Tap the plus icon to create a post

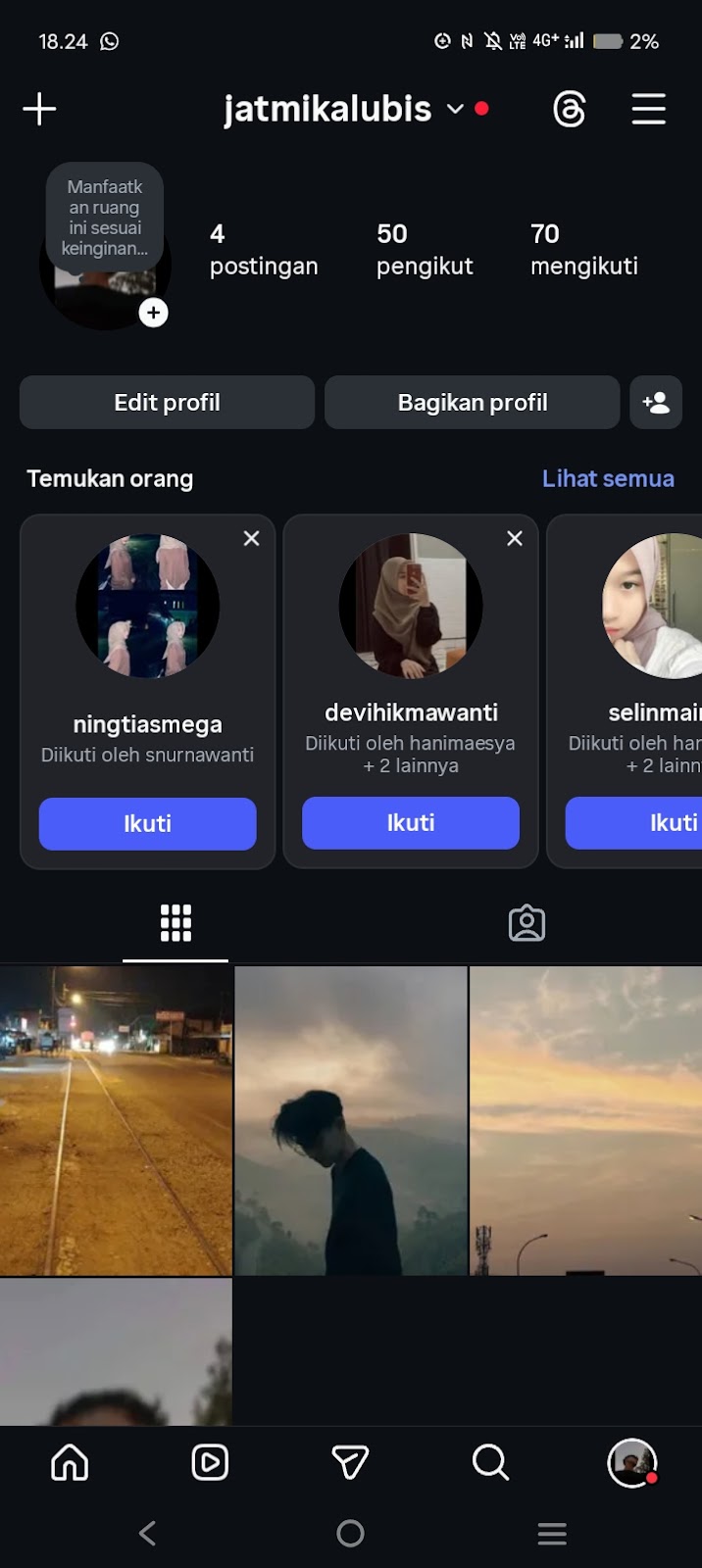click(x=39, y=109)
